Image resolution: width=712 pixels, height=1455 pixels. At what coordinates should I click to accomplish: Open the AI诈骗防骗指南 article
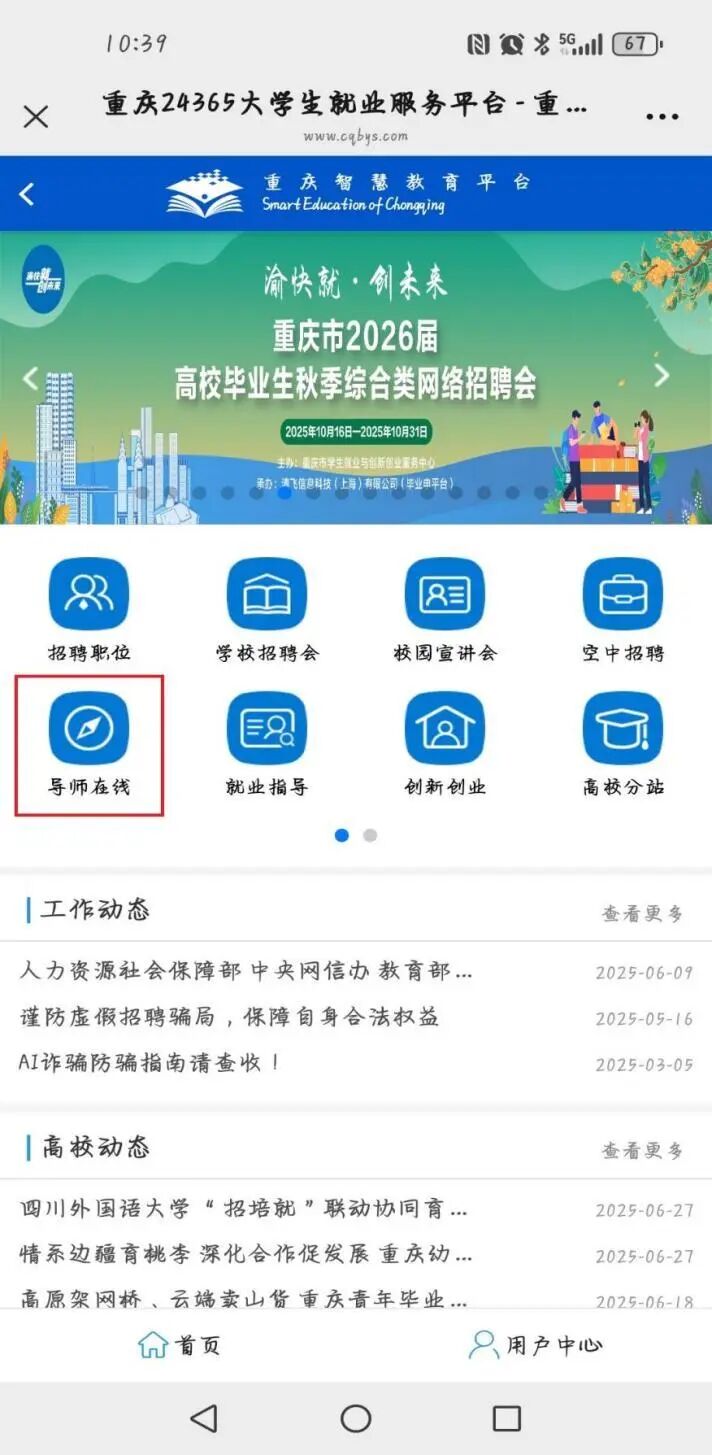click(150, 1062)
